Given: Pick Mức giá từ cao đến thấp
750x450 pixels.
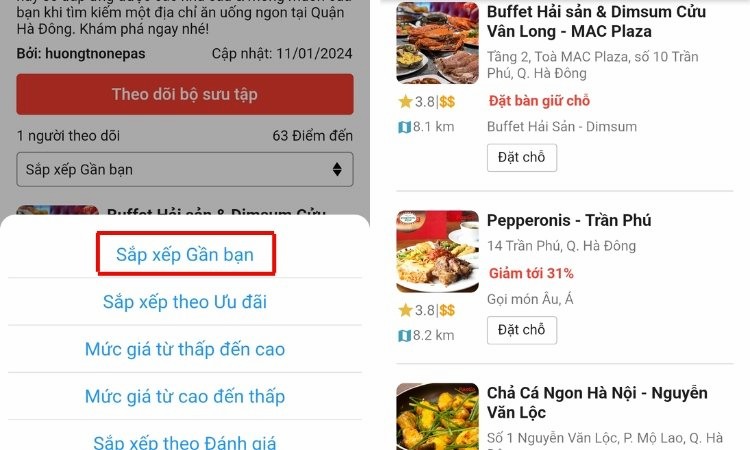Looking at the screenshot, I should (x=185, y=397).
